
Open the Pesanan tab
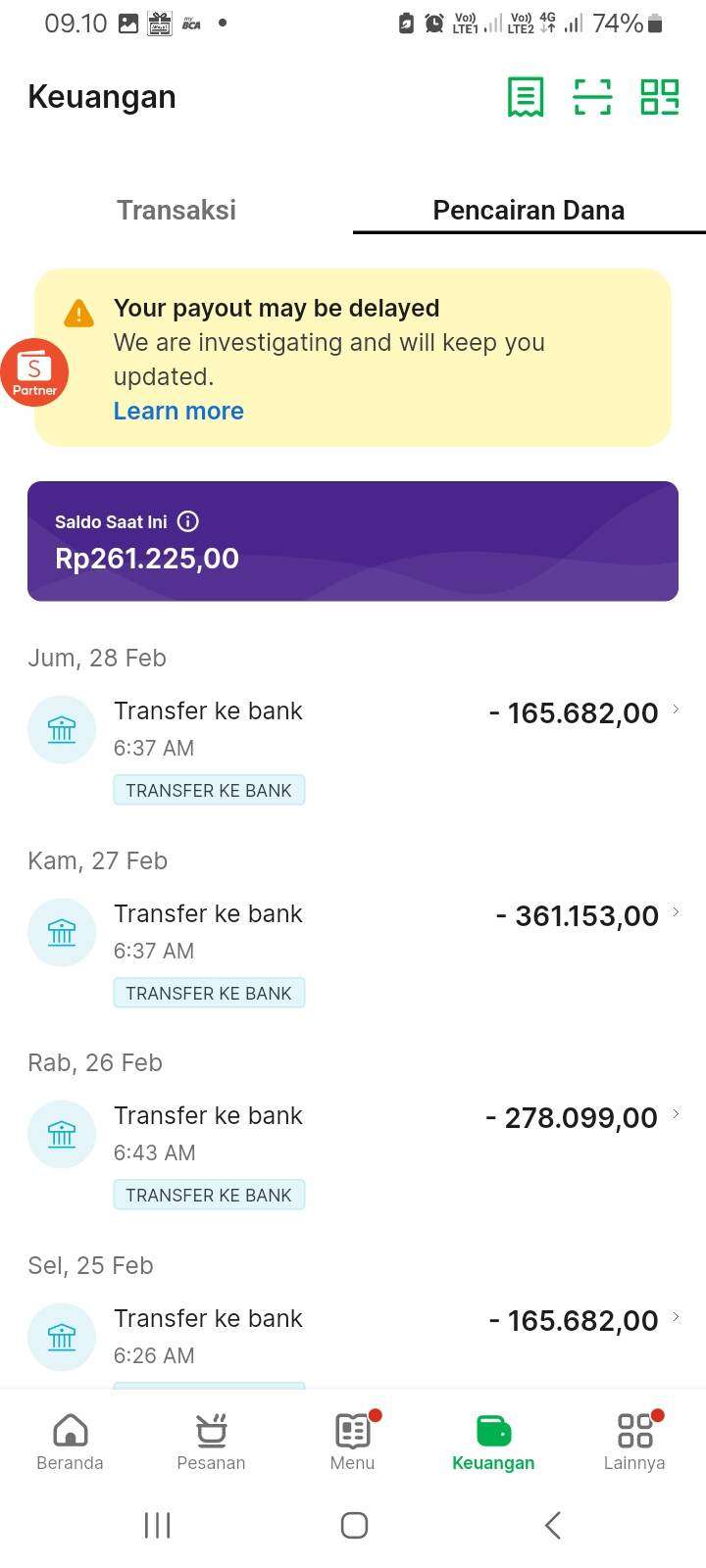(211, 1442)
